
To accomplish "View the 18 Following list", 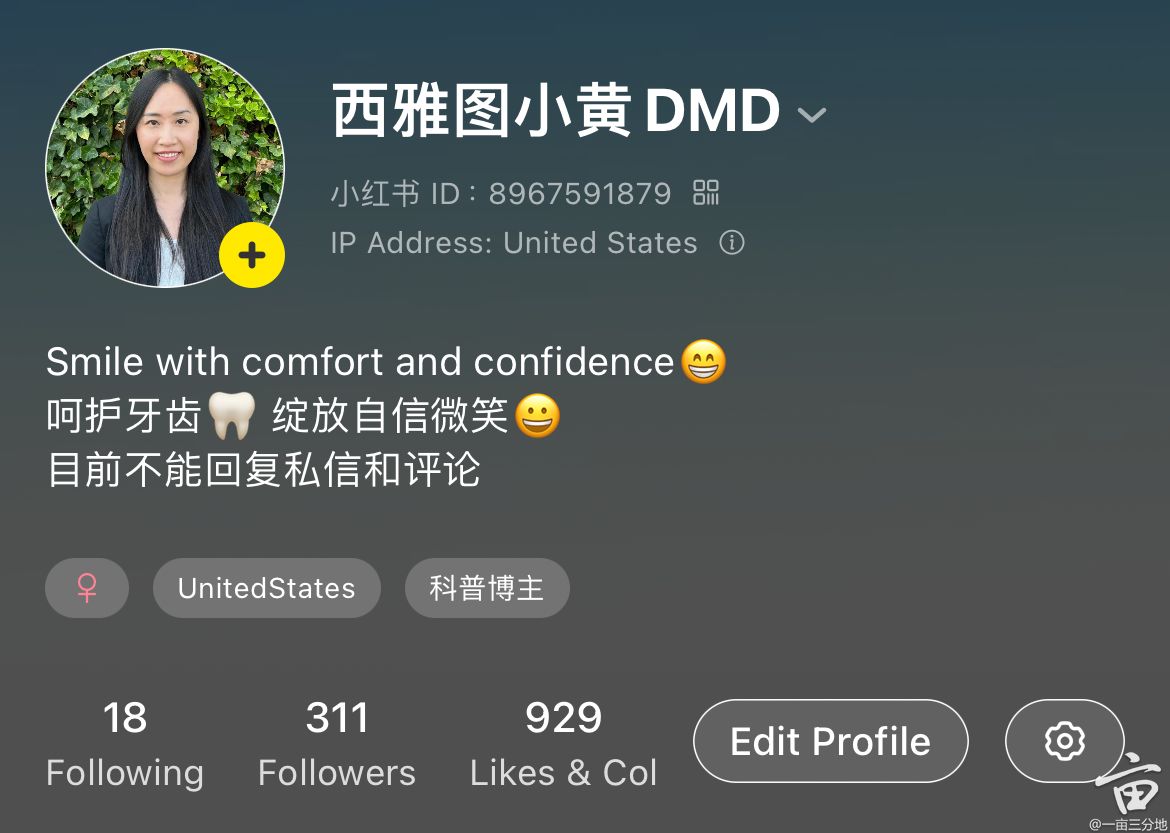I will point(125,744).
